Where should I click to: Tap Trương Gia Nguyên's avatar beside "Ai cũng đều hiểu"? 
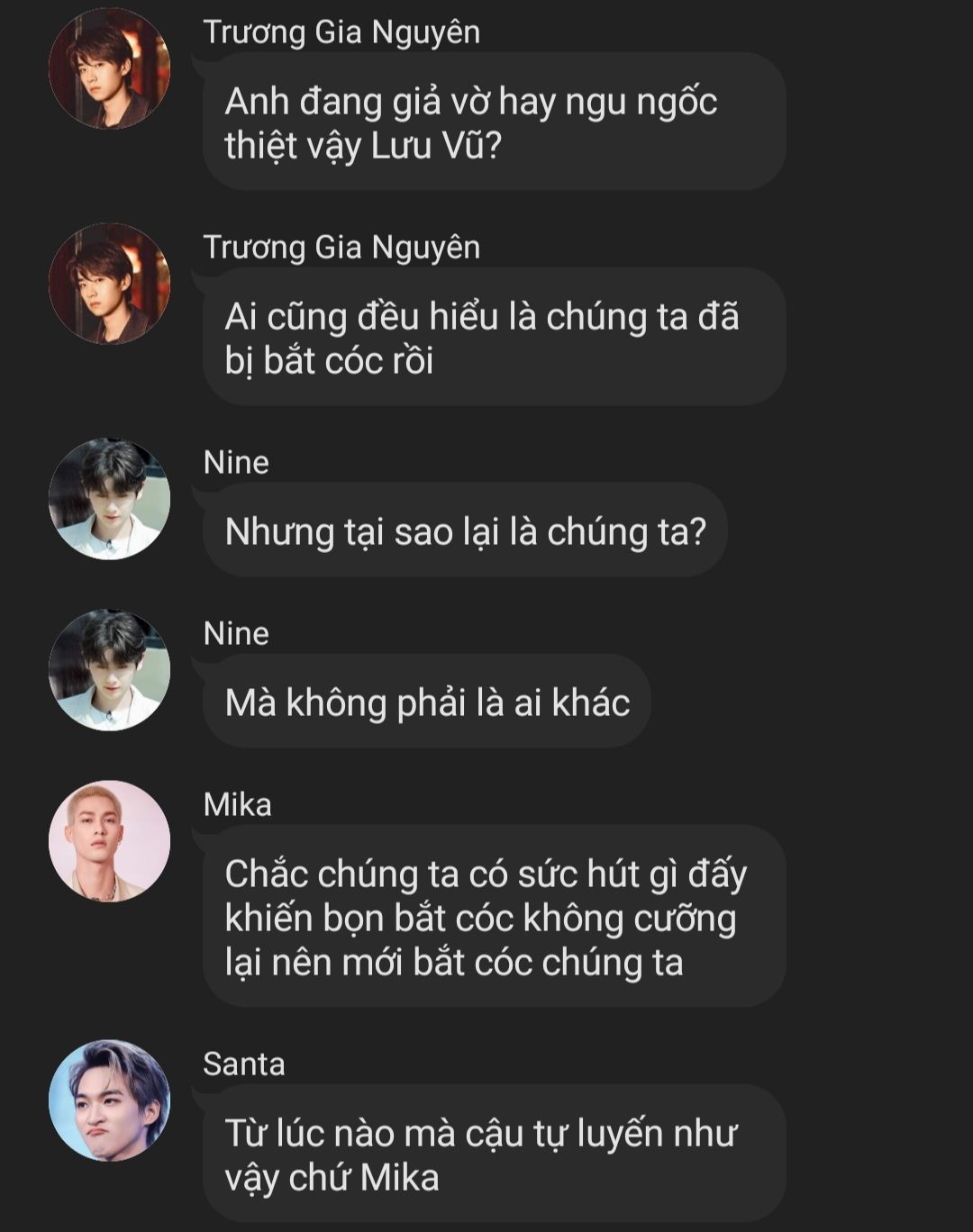(x=109, y=284)
